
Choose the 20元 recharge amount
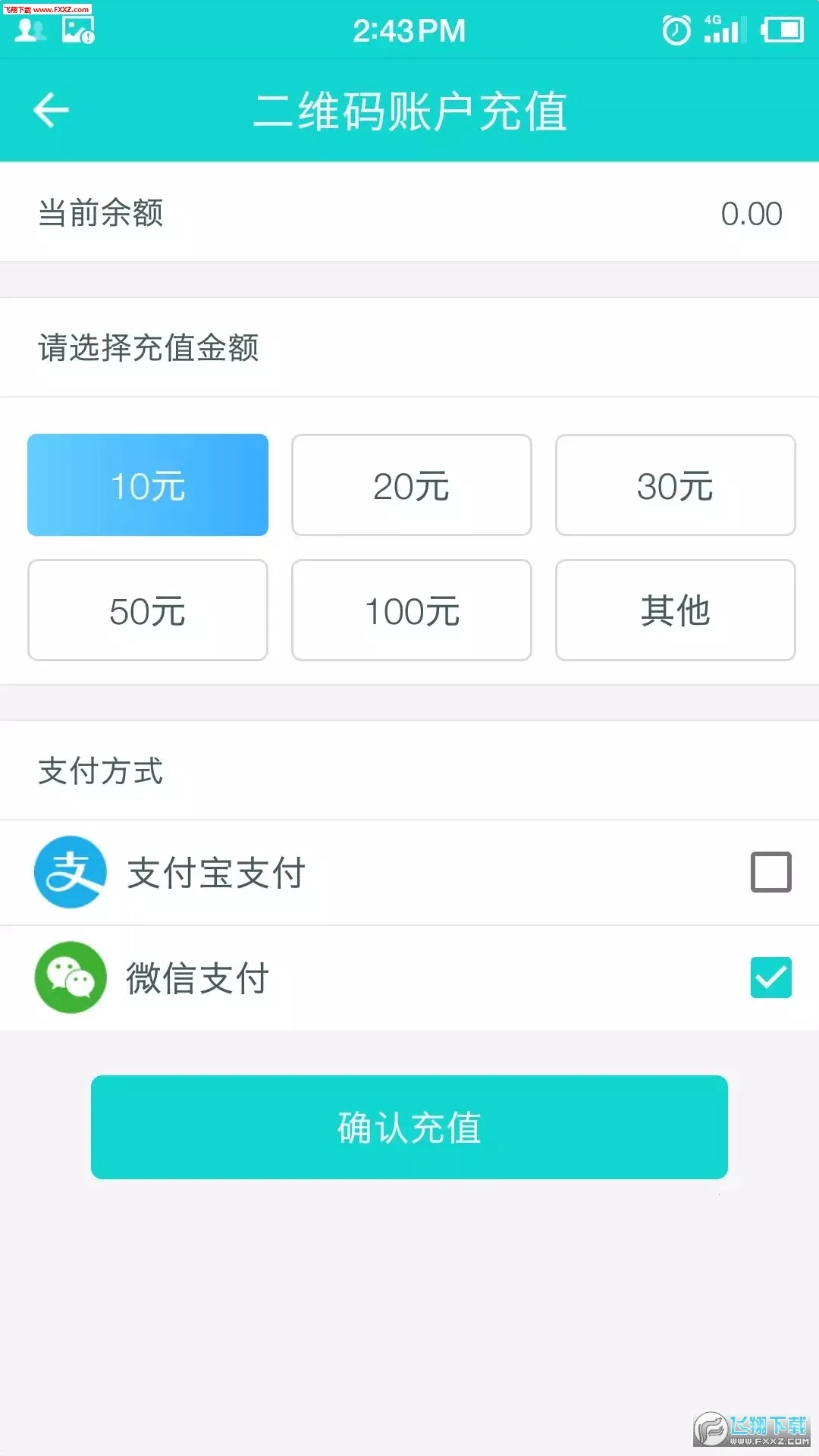pyautogui.click(x=411, y=485)
